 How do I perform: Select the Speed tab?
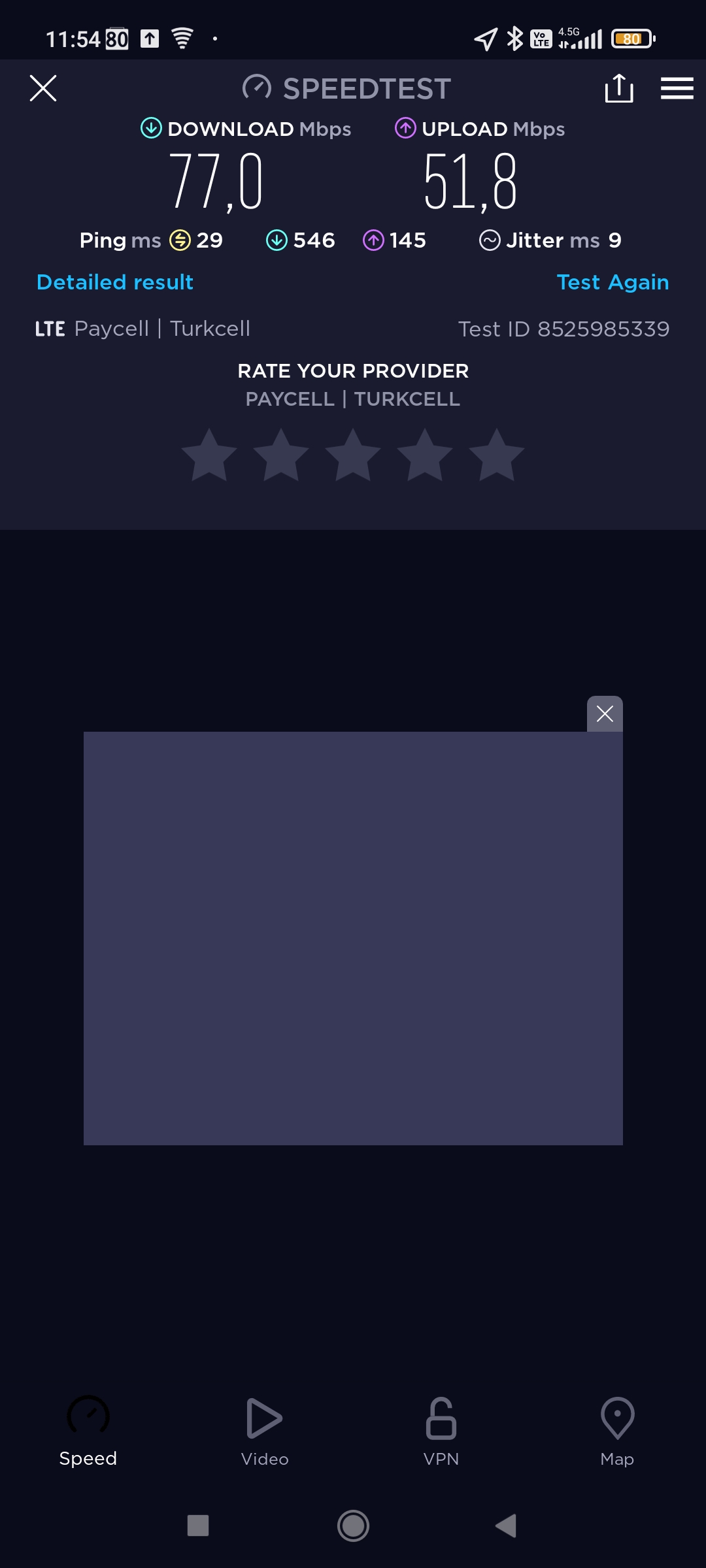tap(88, 1431)
